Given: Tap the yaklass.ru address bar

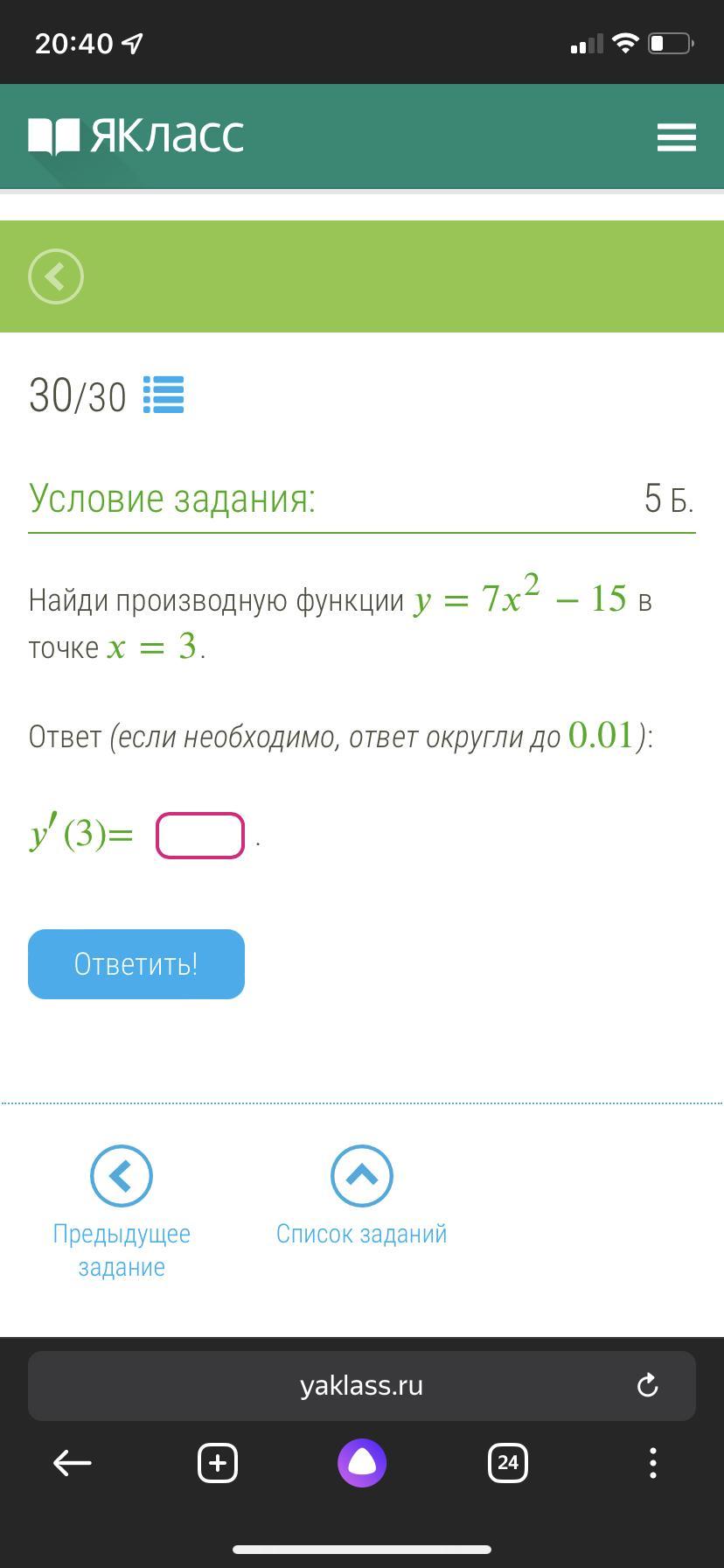Looking at the screenshot, I should pos(361,1386).
